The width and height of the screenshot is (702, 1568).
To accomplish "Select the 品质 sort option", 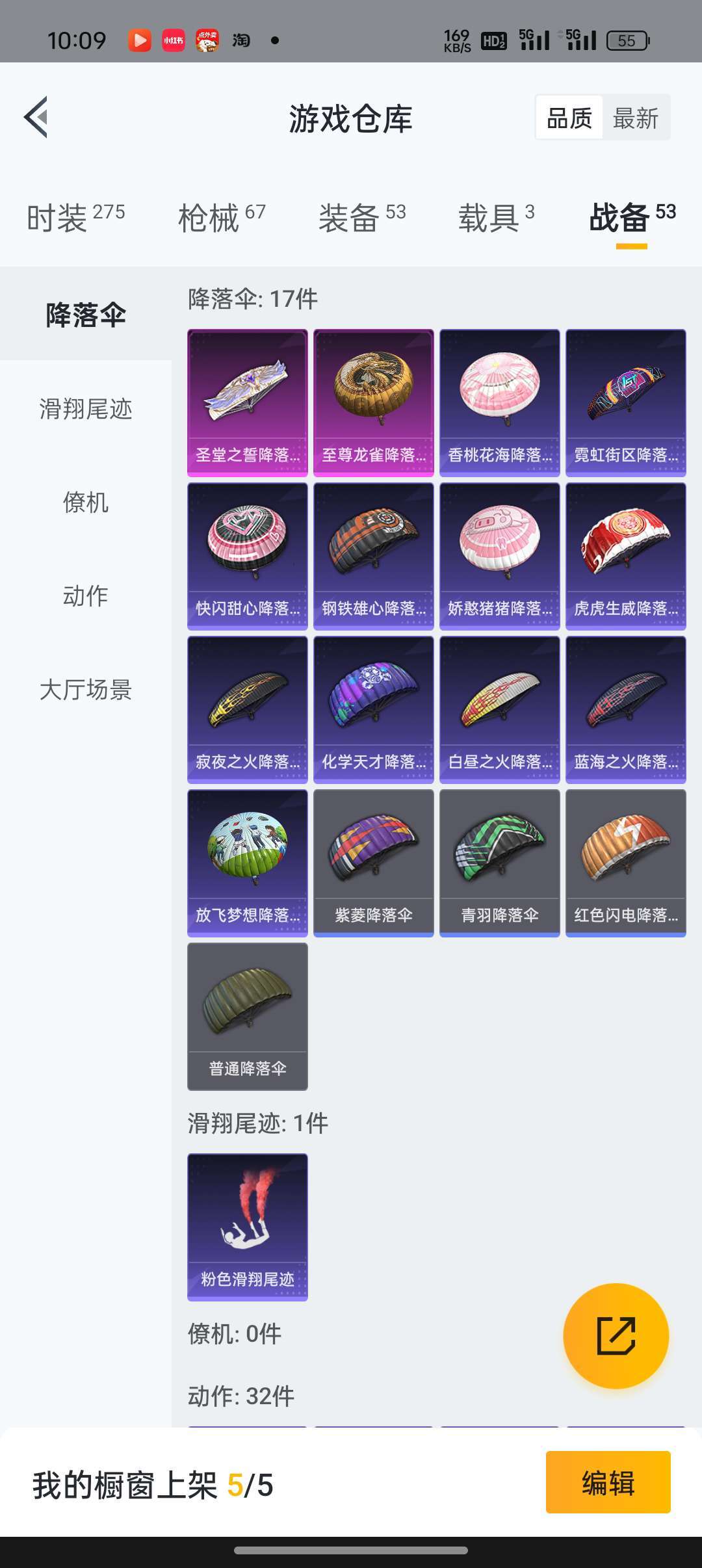I will pos(569,118).
